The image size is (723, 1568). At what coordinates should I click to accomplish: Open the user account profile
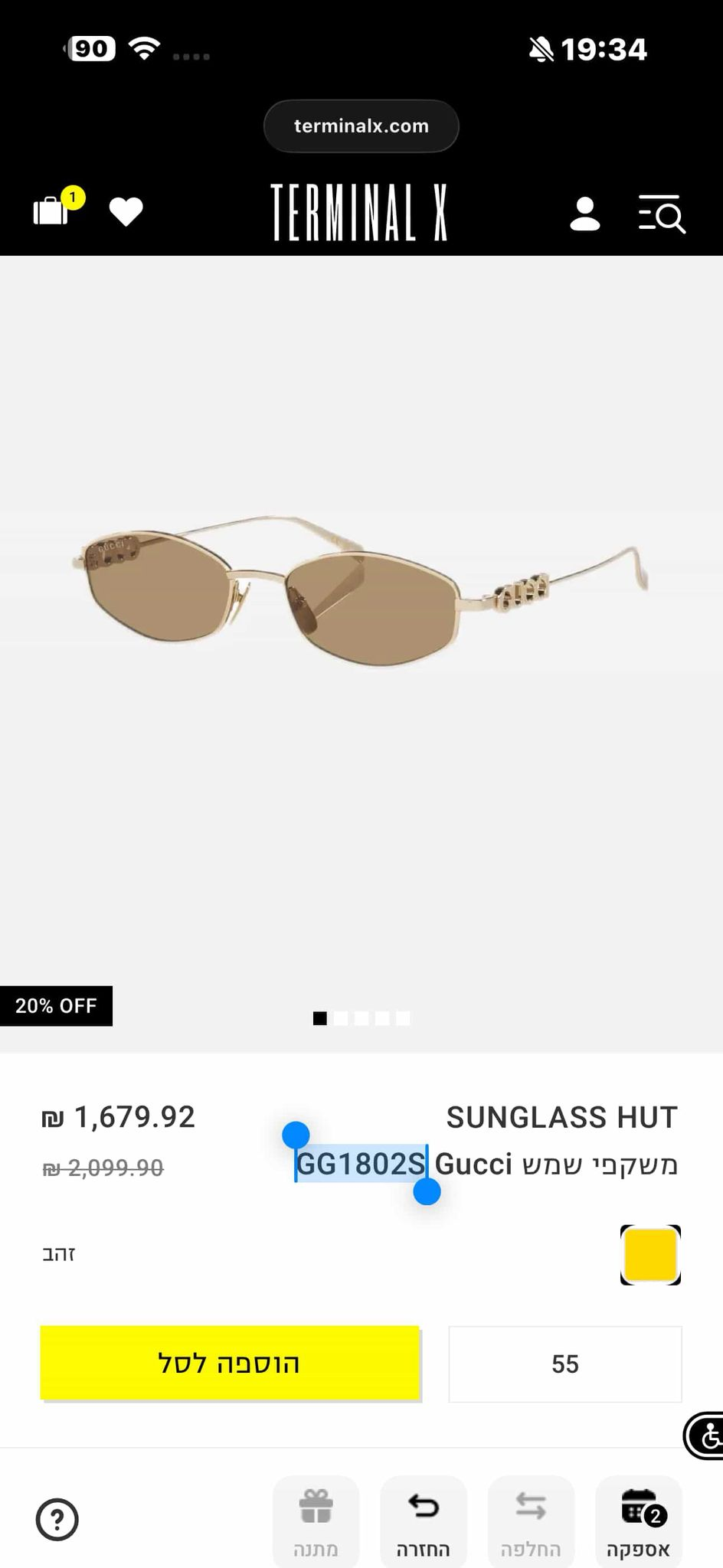(x=584, y=214)
